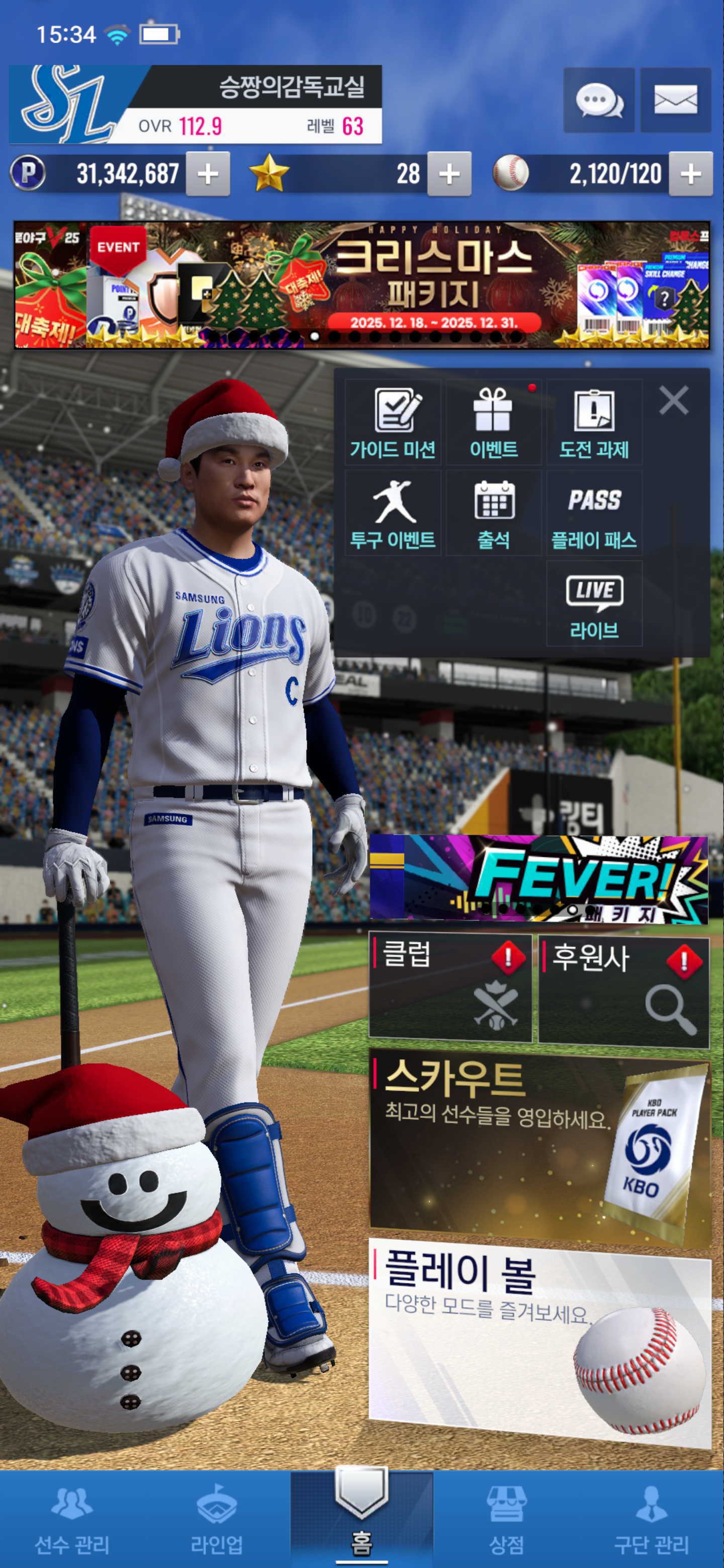Open 투구 이벤트
Screen dimensions: 724x1568
click(393, 513)
